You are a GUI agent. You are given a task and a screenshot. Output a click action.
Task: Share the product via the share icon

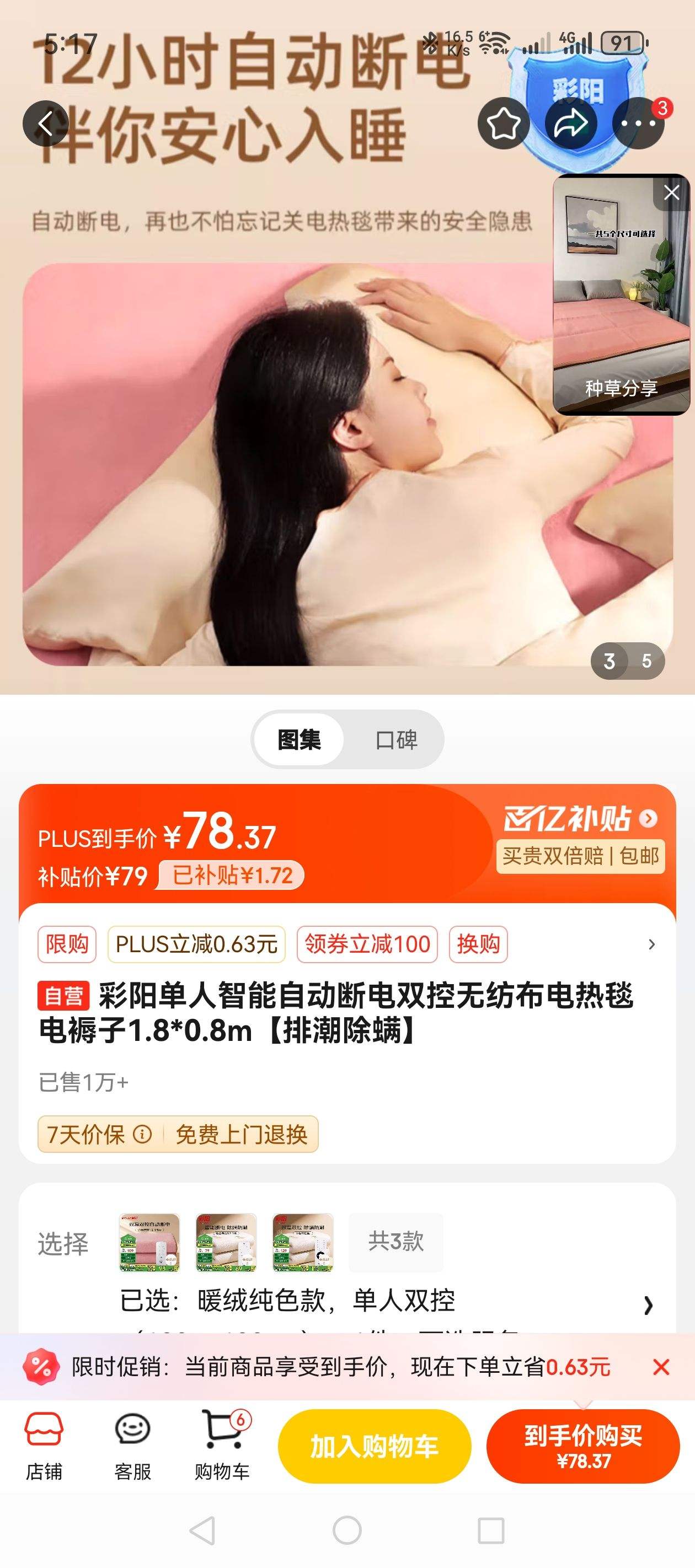coord(571,123)
